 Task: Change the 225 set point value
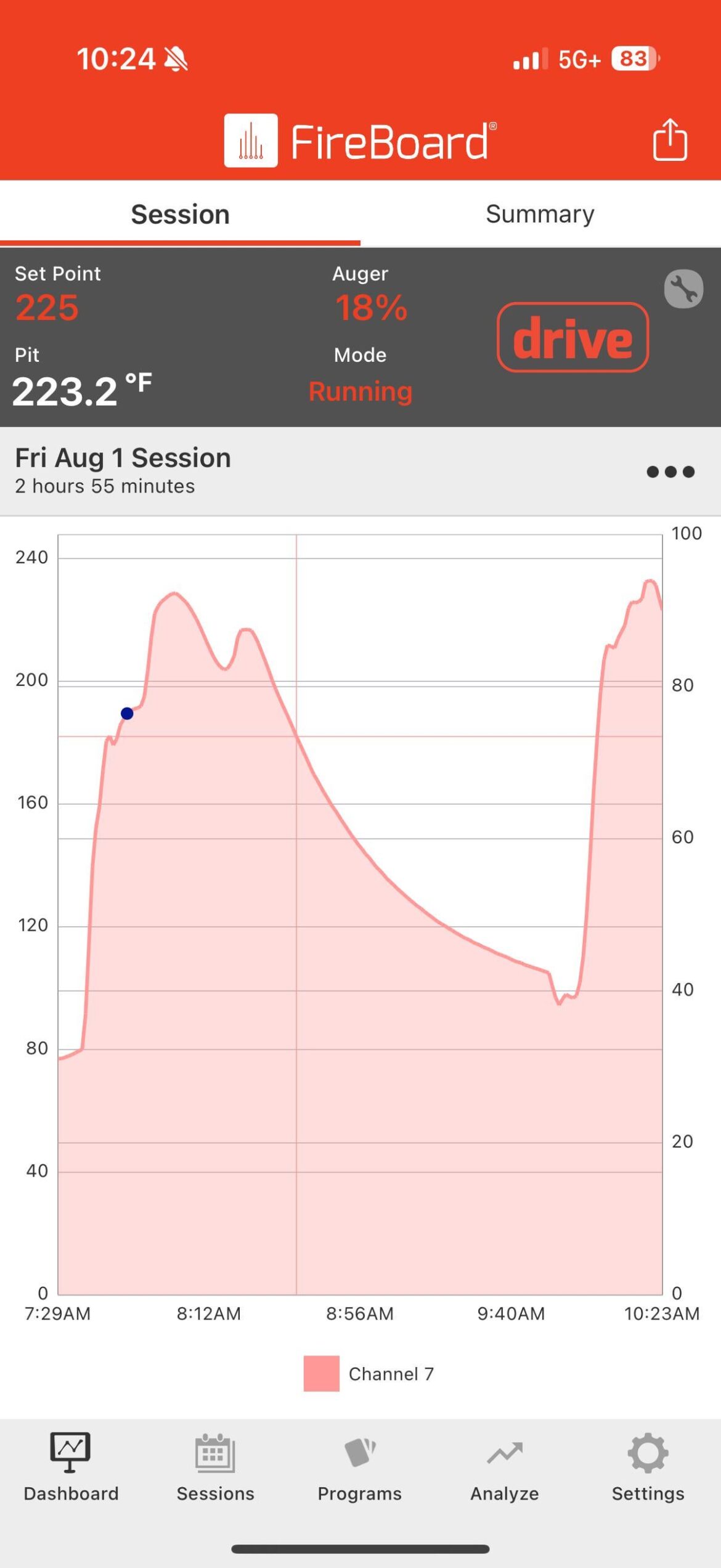click(47, 307)
